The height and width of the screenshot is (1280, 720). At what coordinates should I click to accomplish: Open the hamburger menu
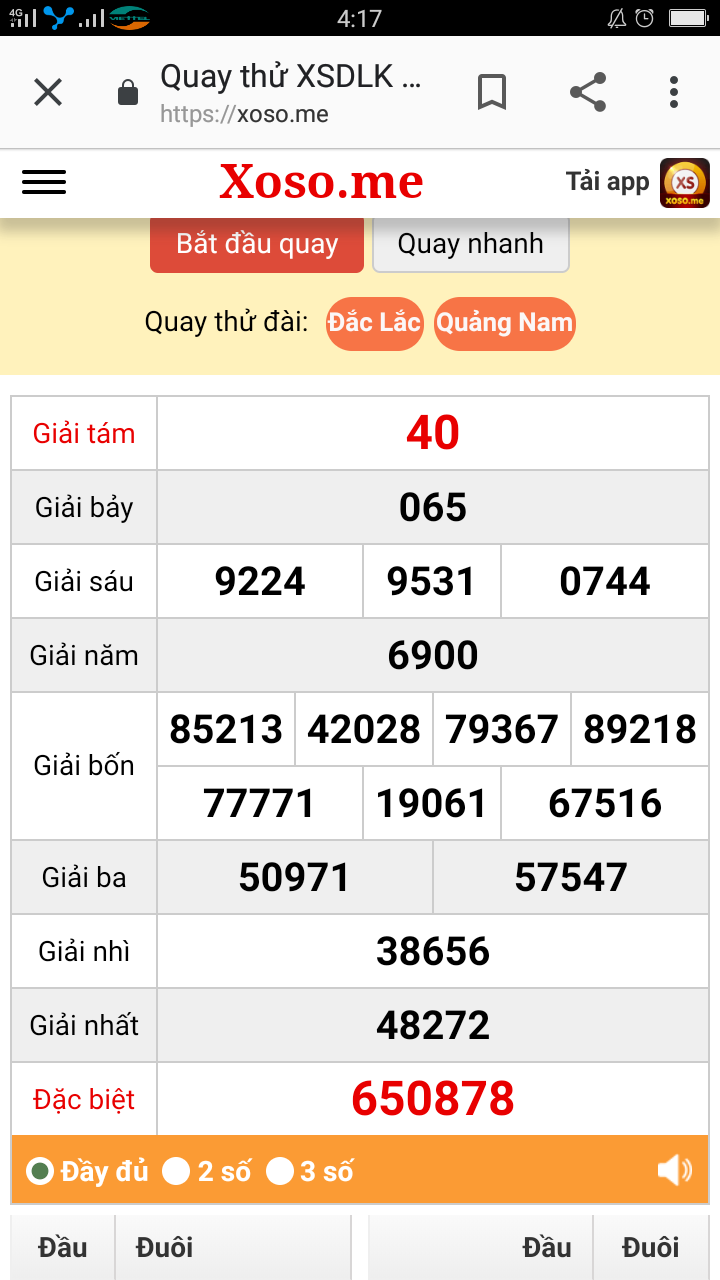[44, 182]
